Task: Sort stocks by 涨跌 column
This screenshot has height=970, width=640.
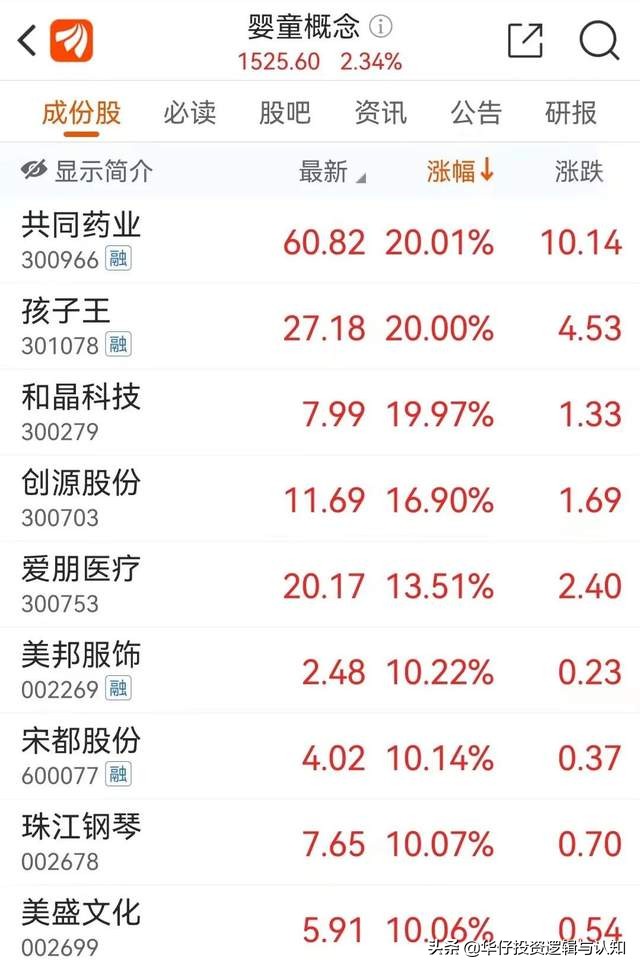Action: (x=579, y=172)
